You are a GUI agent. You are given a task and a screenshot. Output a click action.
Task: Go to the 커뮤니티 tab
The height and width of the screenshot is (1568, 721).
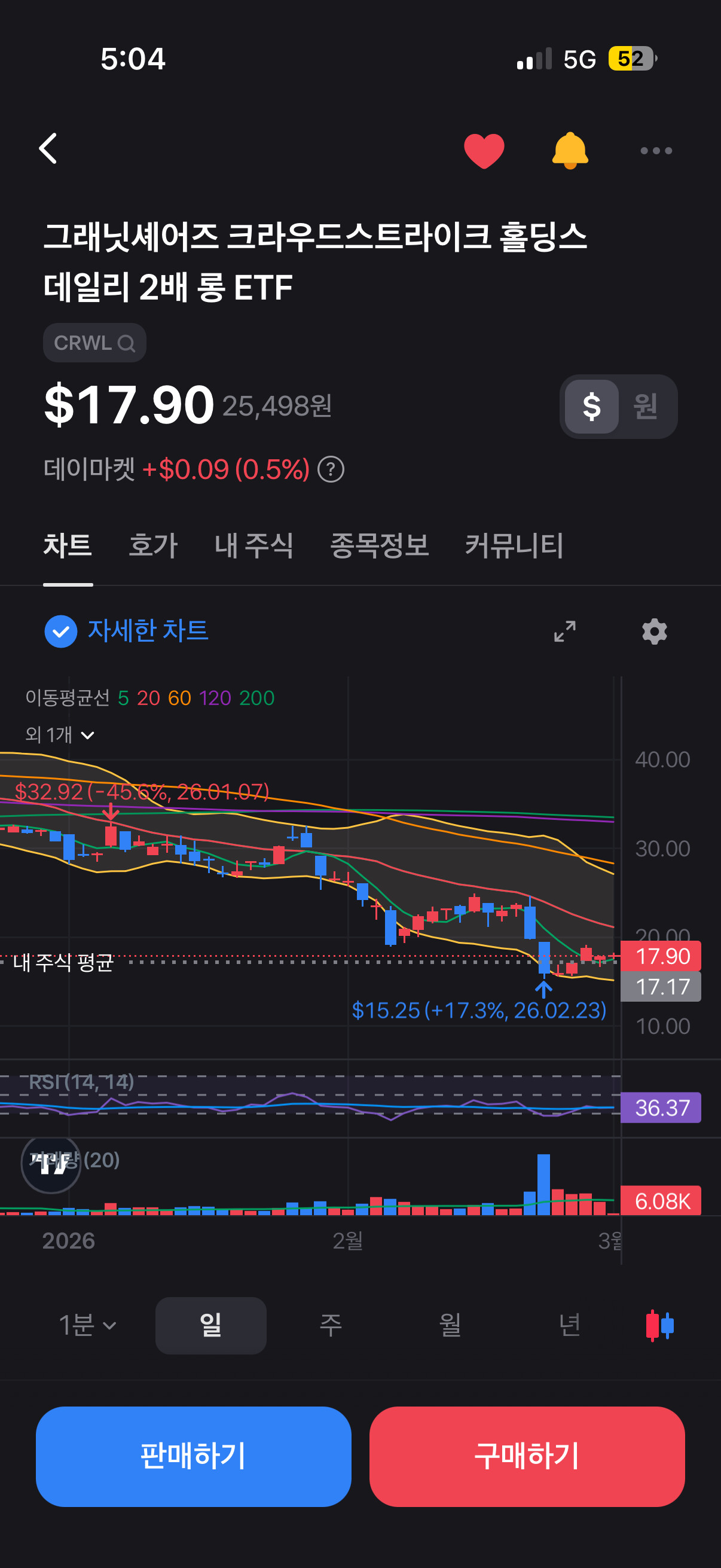(x=514, y=545)
